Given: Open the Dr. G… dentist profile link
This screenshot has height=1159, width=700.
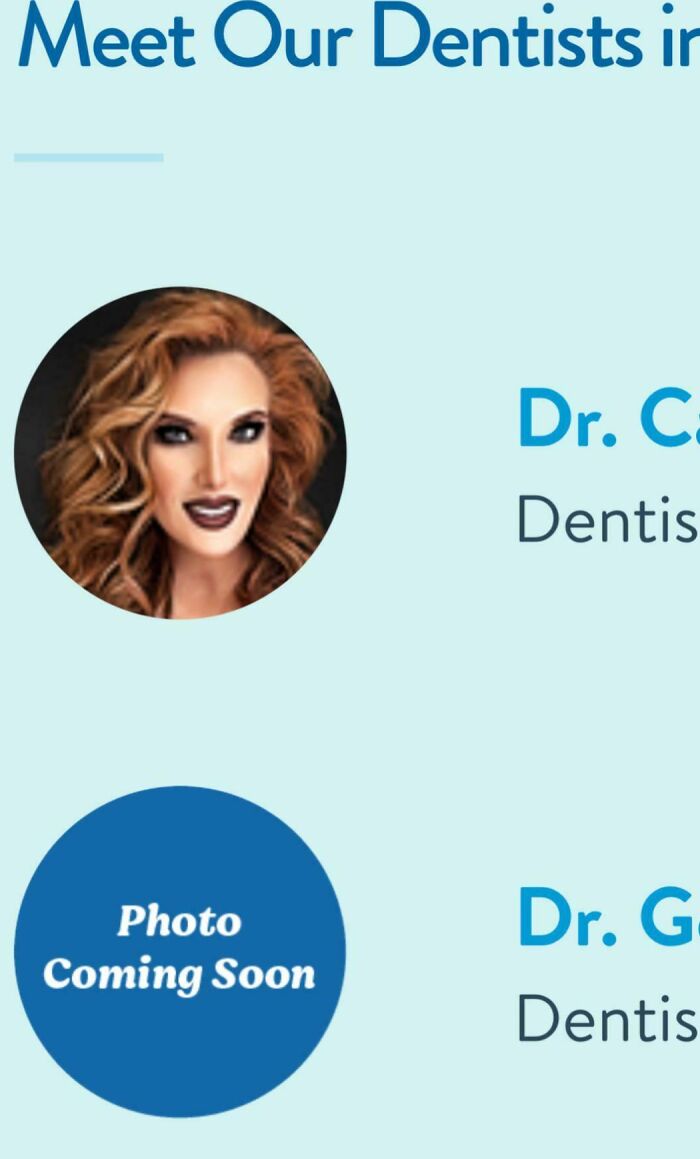Looking at the screenshot, I should coord(607,919).
